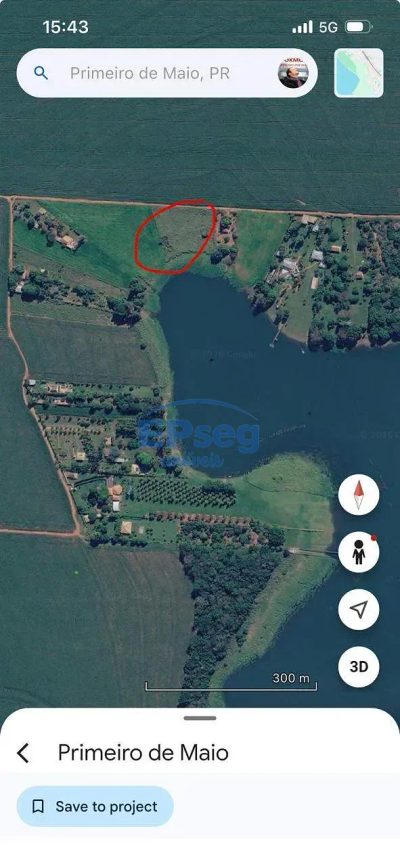Switch to 3D view
The image size is (400, 866).
359,667
